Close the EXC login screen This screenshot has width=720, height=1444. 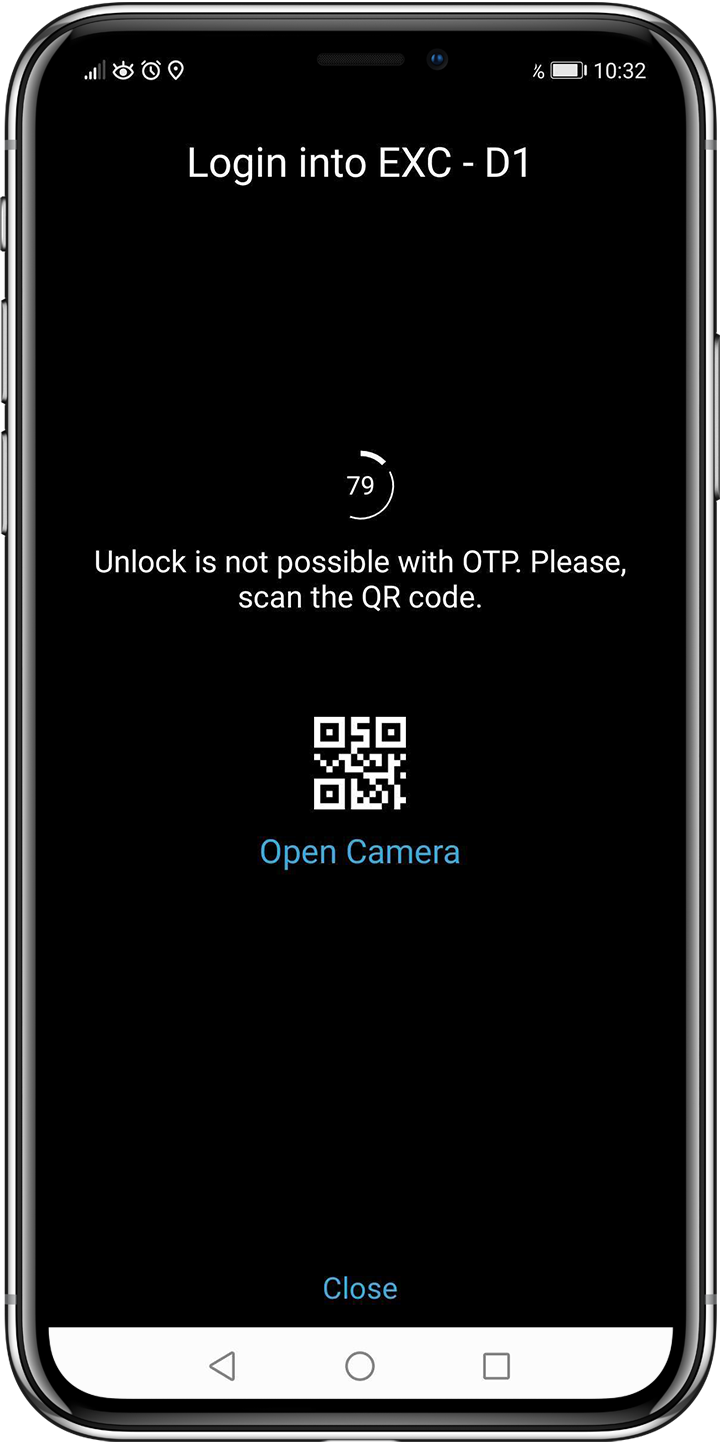[x=360, y=1288]
